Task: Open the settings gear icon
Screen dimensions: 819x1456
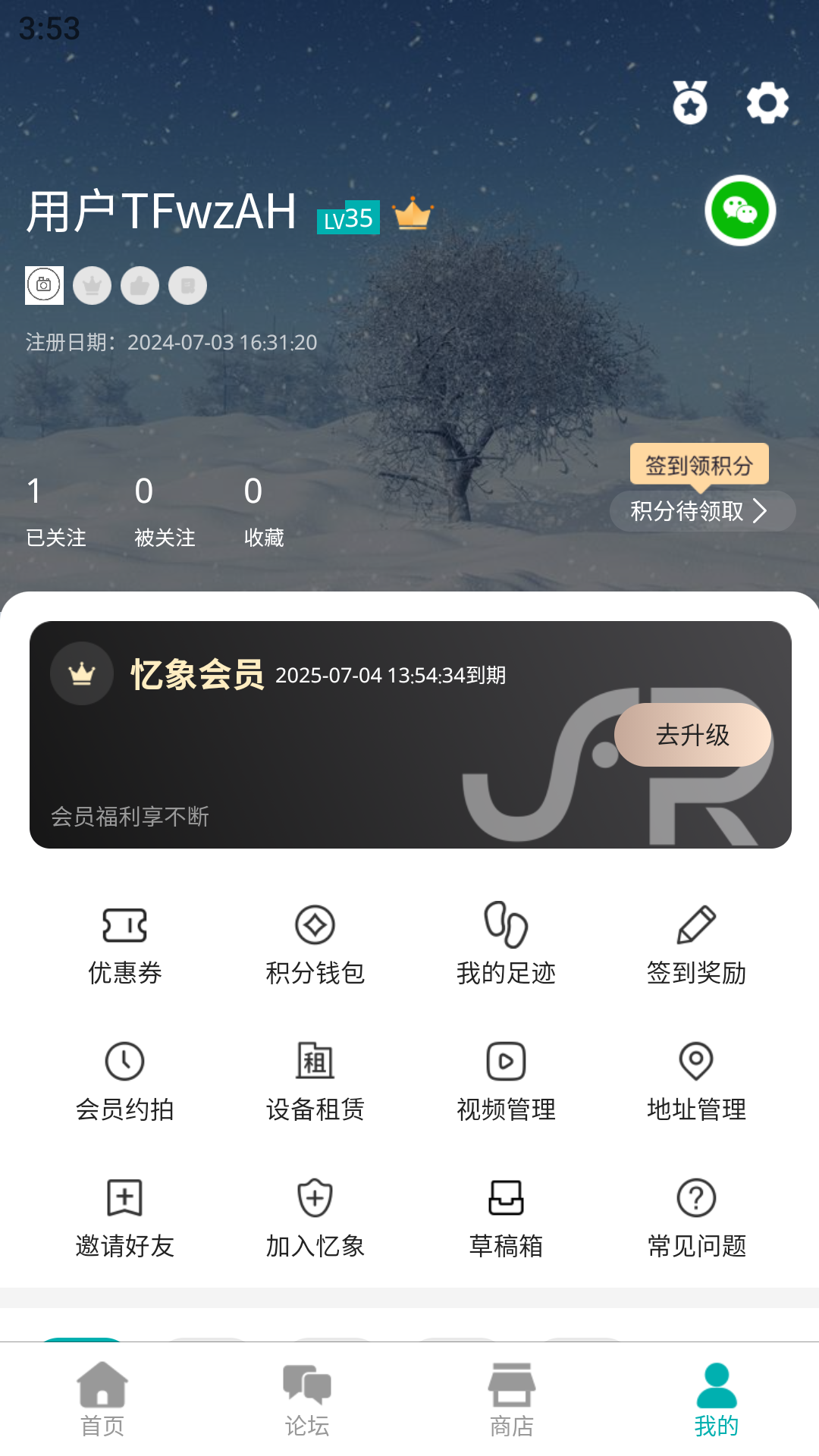Action: [x=768, y=104]
